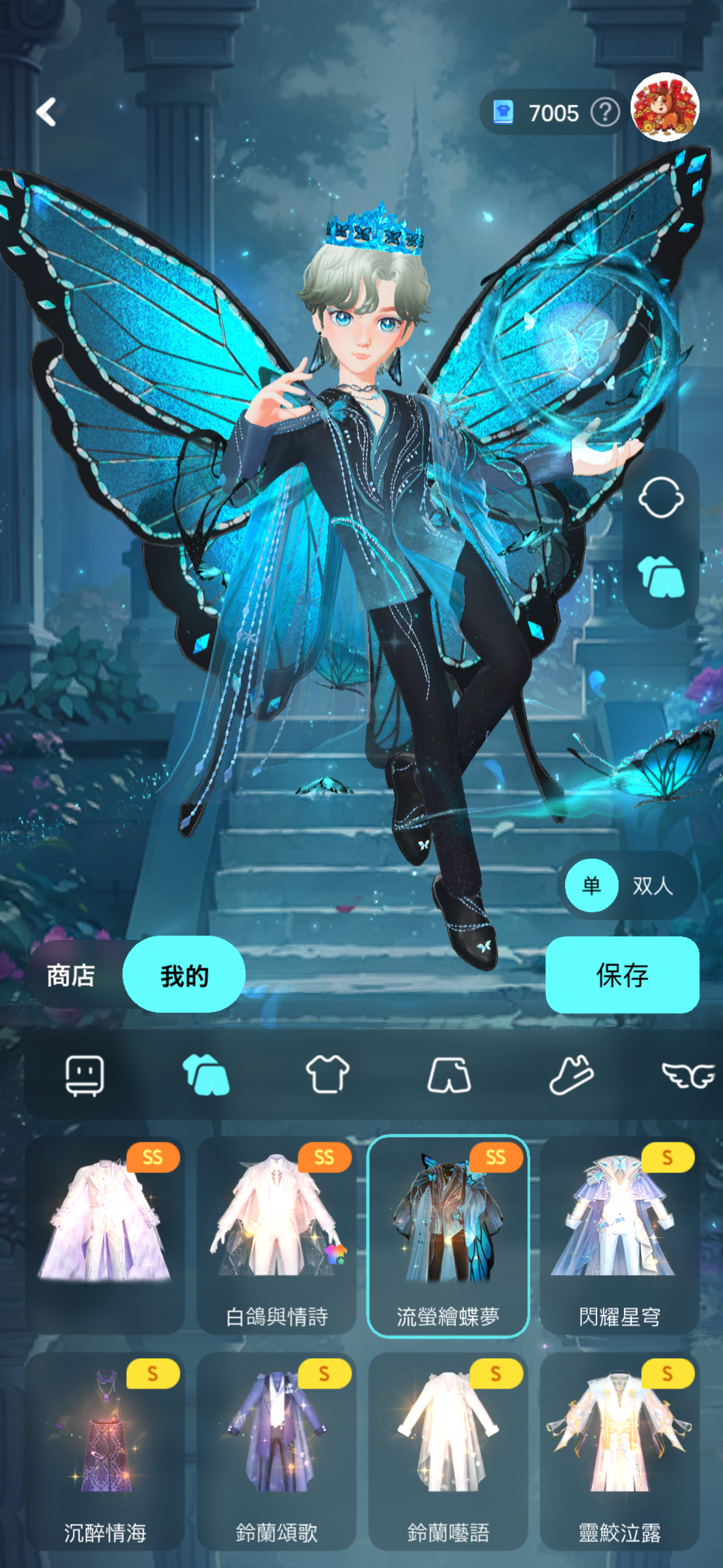Image resolution: width=723 pixels, height=1568 pixels.
Task: Select the 靈鮫泣露 outfit
Action: tap(619, 1452)
